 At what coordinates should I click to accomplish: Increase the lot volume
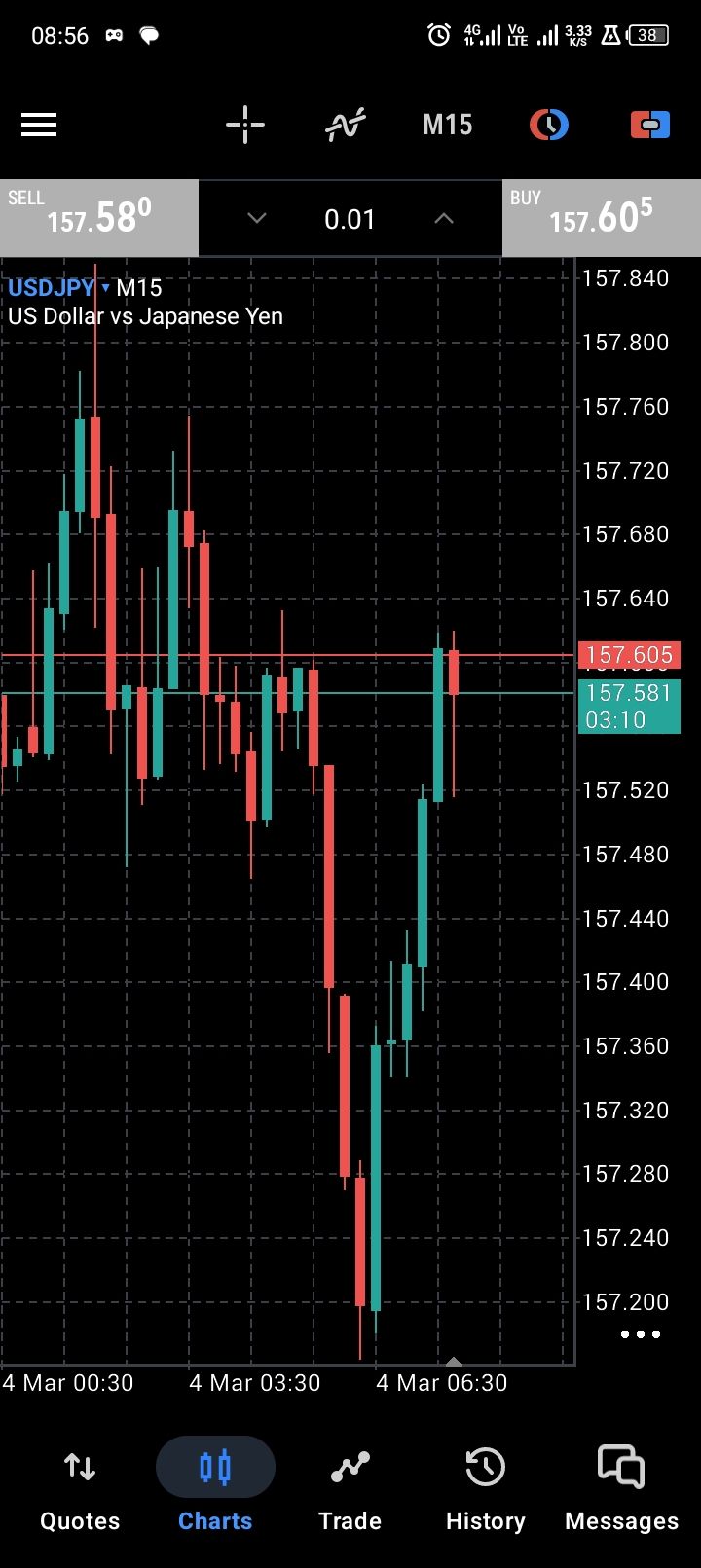[444, 219]
